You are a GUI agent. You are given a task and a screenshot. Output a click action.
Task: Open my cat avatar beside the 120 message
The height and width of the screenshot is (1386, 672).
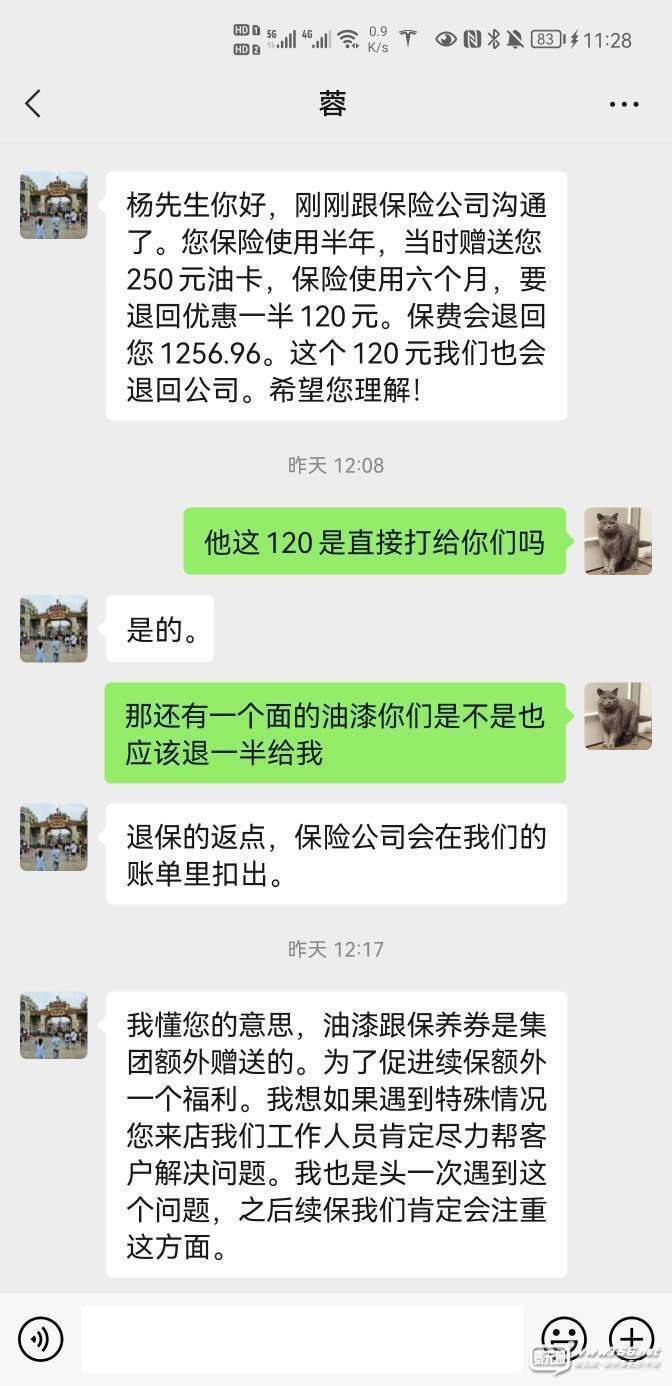click(x=618, y=541)
